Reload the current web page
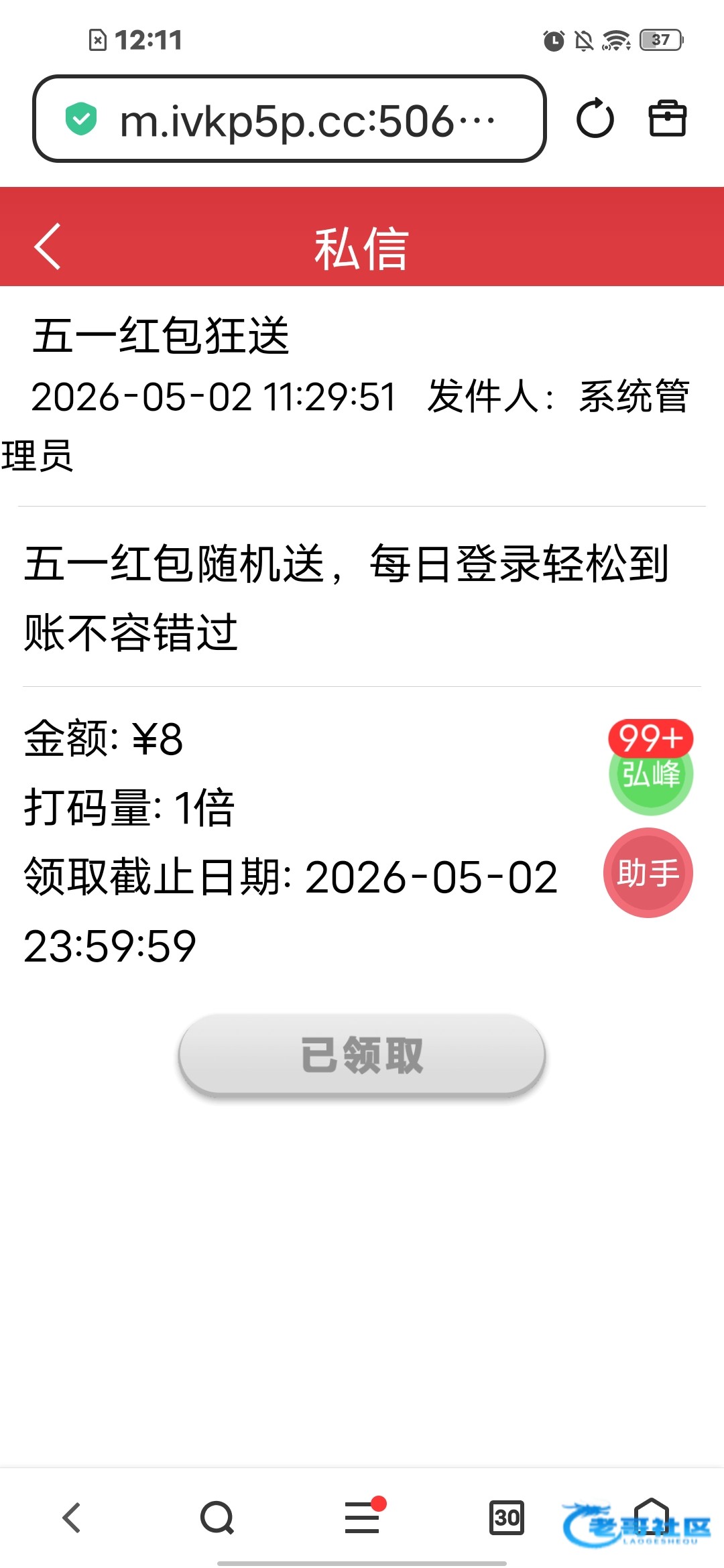The height and width of the screenshot is (1568, 724). pyautogui.click(x=595, y=119)
